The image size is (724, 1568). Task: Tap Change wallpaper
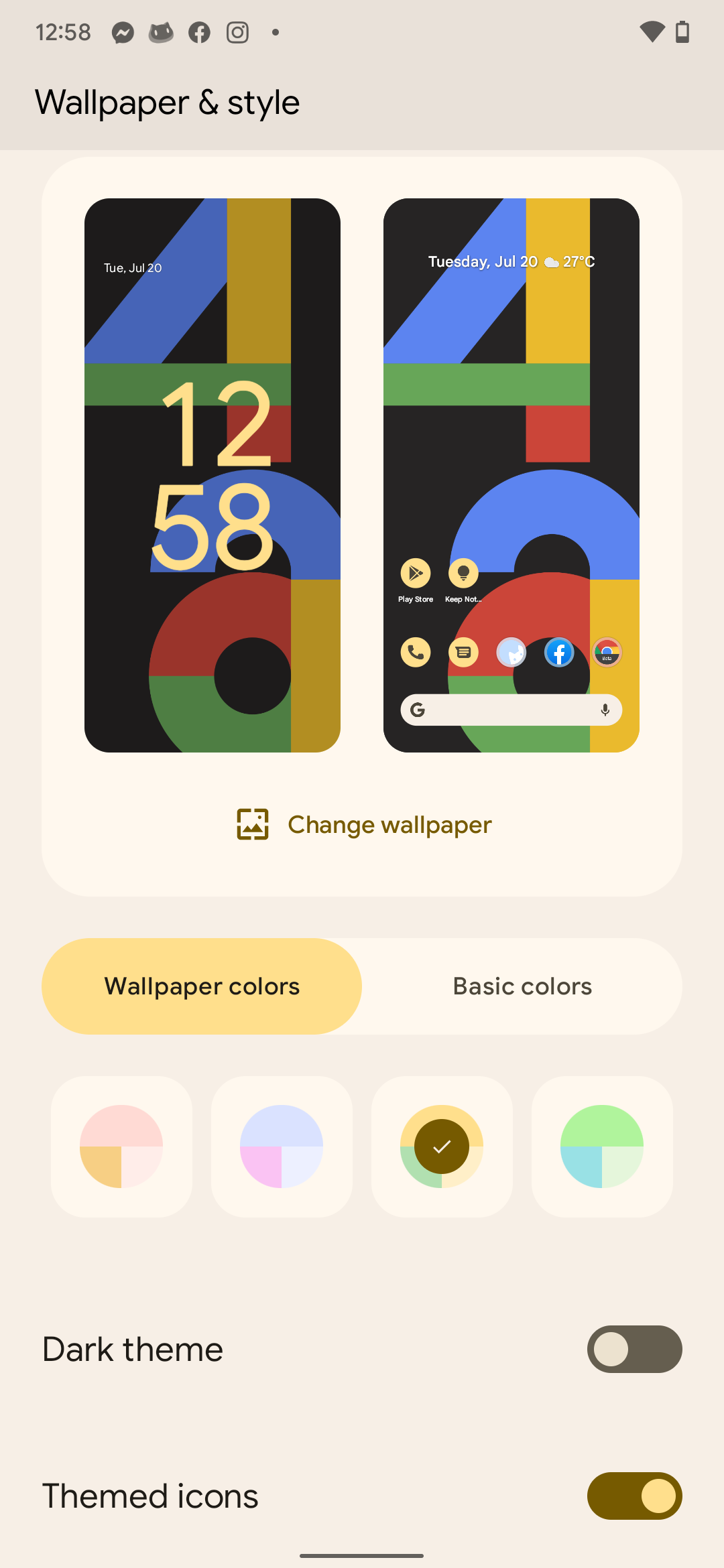click(x=365, y=825)
